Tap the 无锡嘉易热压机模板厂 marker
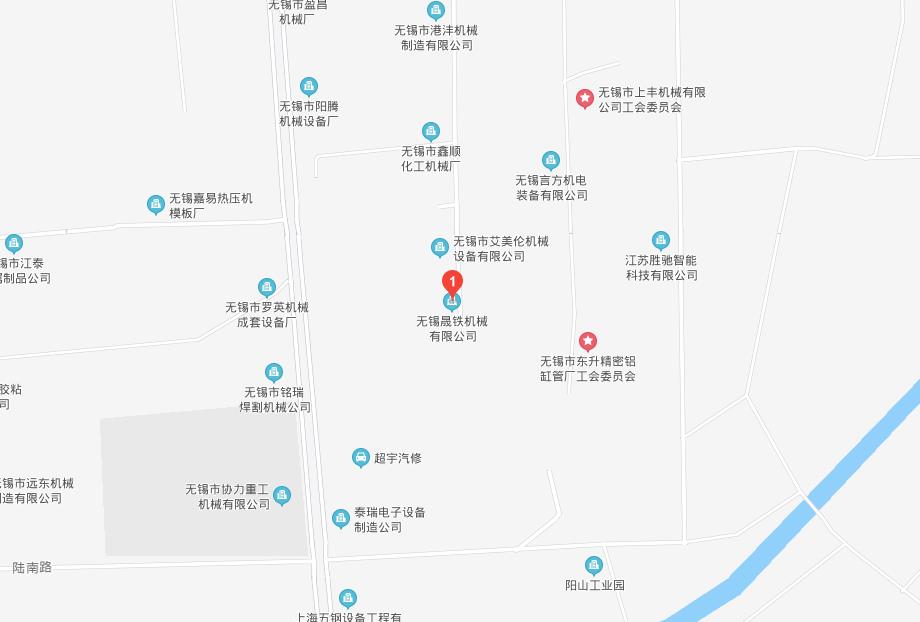Viewport: 920px width, 622px height. (156, 204)
